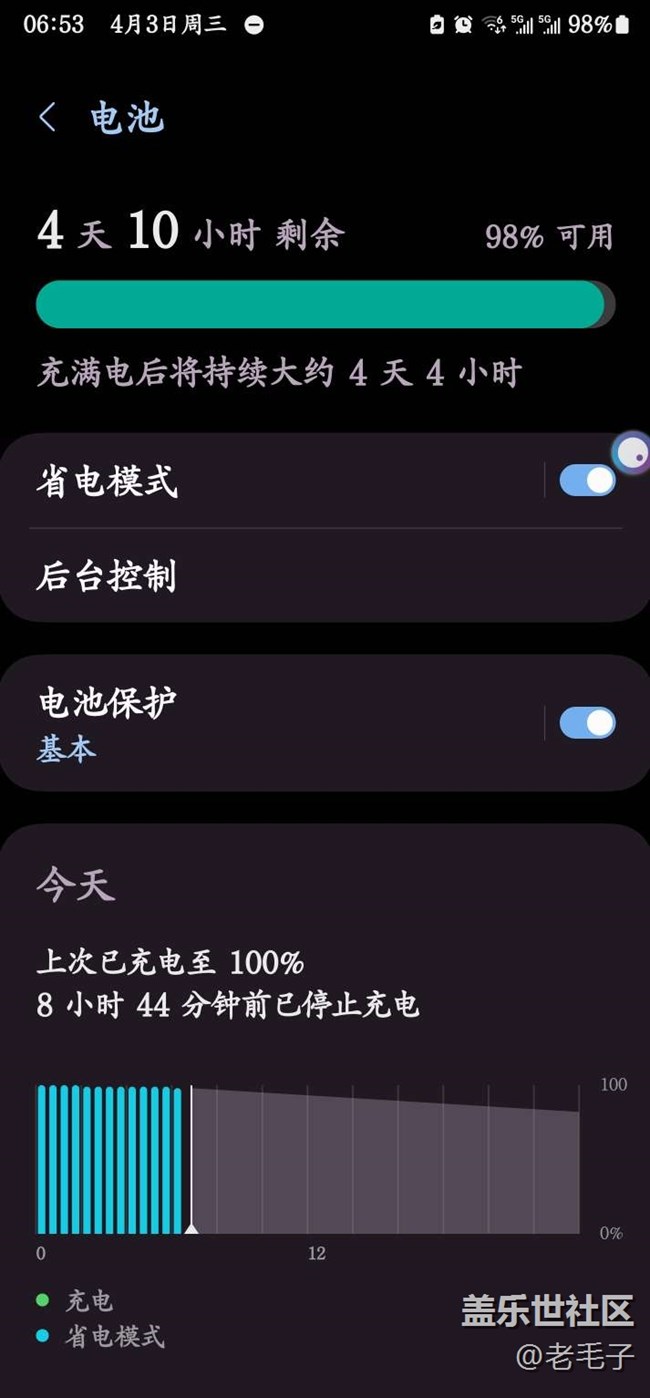The height and width of the screenshot is (1398, 650).
Task: Disable the 电池保护 toggle
Action: pos(587,723)
